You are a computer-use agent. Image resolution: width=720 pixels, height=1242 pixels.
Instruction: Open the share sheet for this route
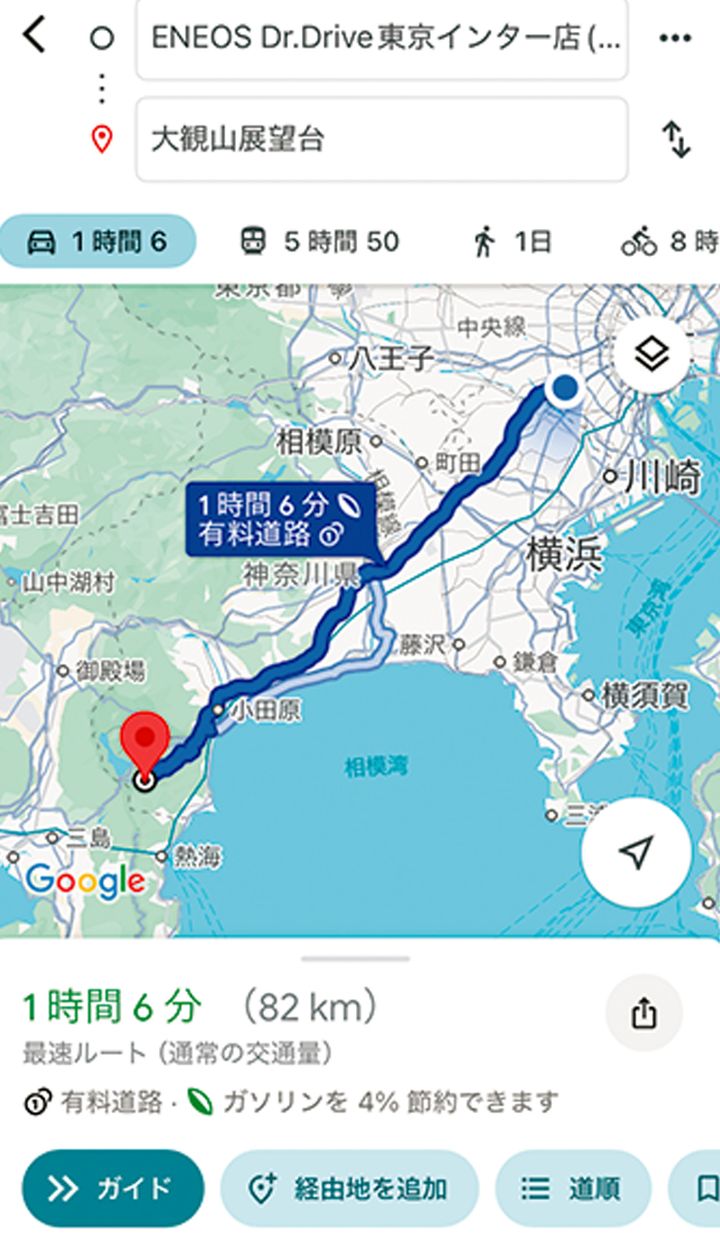coord(643,1013)
